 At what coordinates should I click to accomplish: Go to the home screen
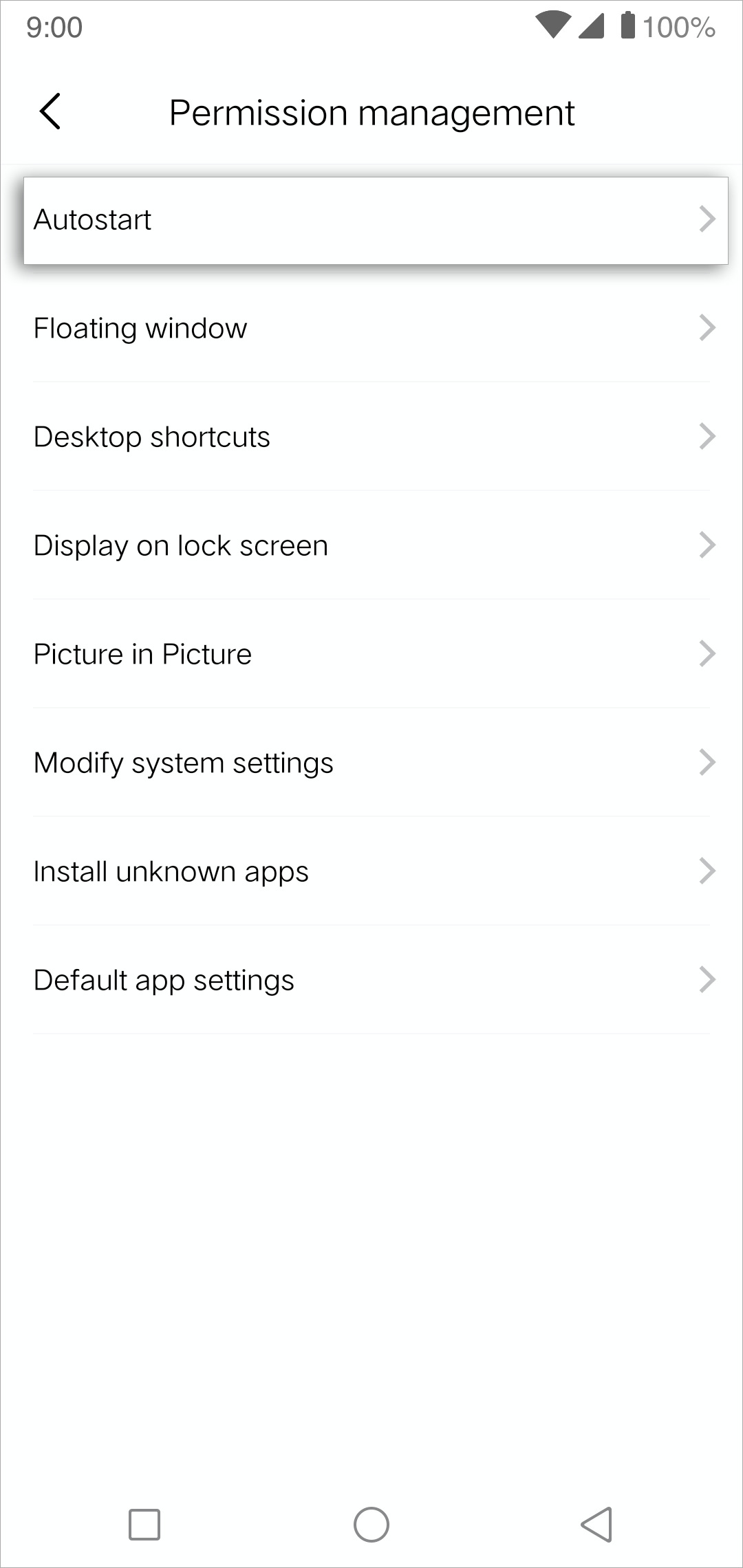(371, 1525)
